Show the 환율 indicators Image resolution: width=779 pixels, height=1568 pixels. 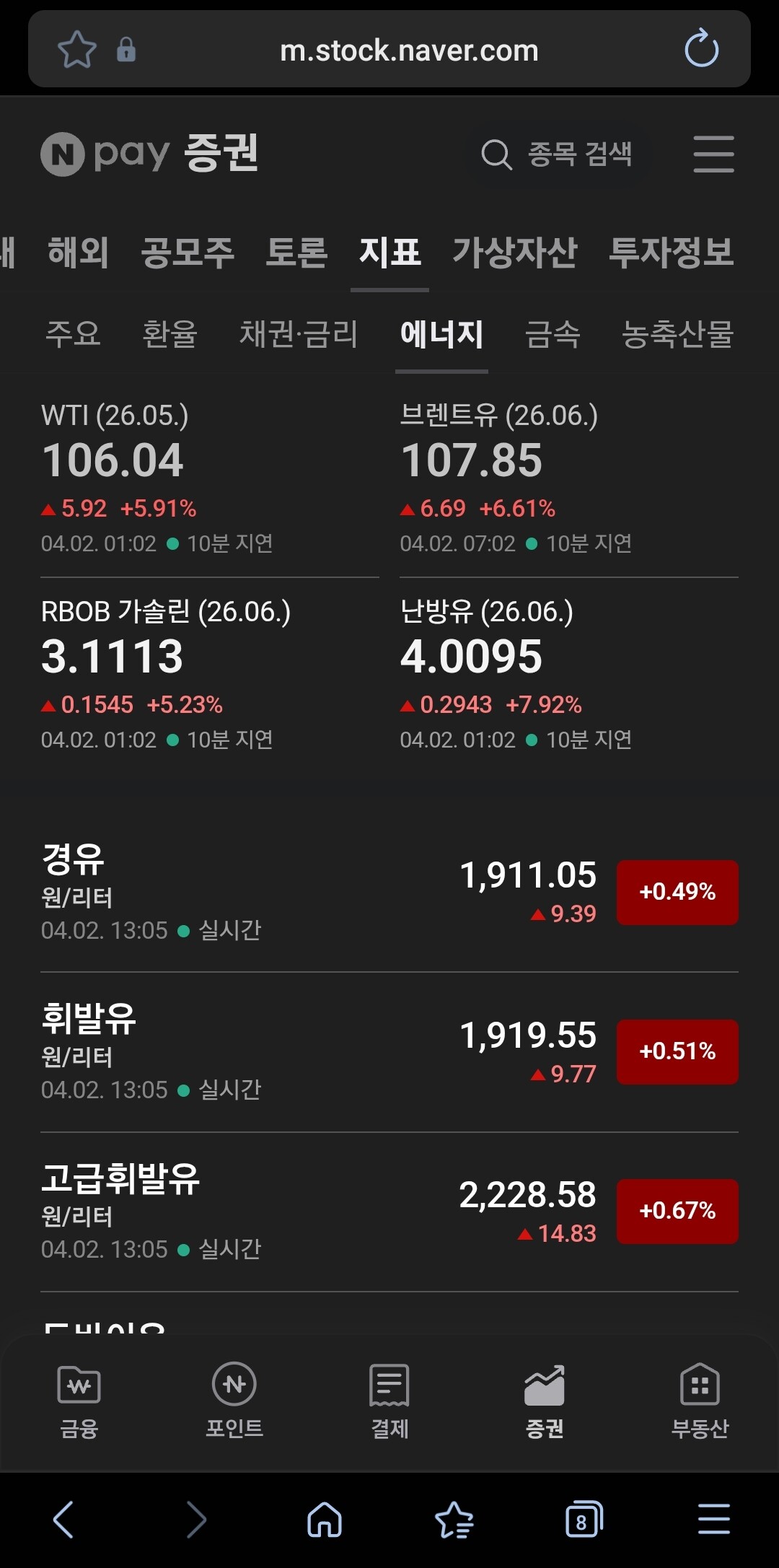coord(170,334)
